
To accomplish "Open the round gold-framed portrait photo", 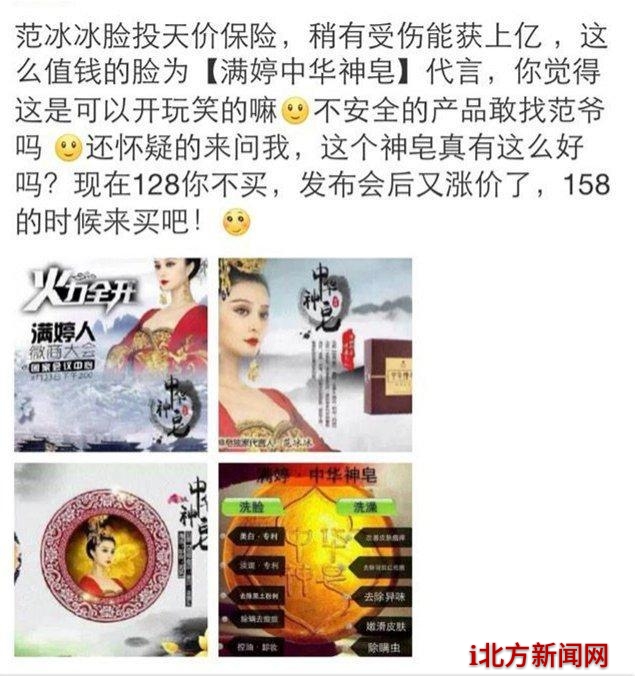I will click(x=111, y=558).
